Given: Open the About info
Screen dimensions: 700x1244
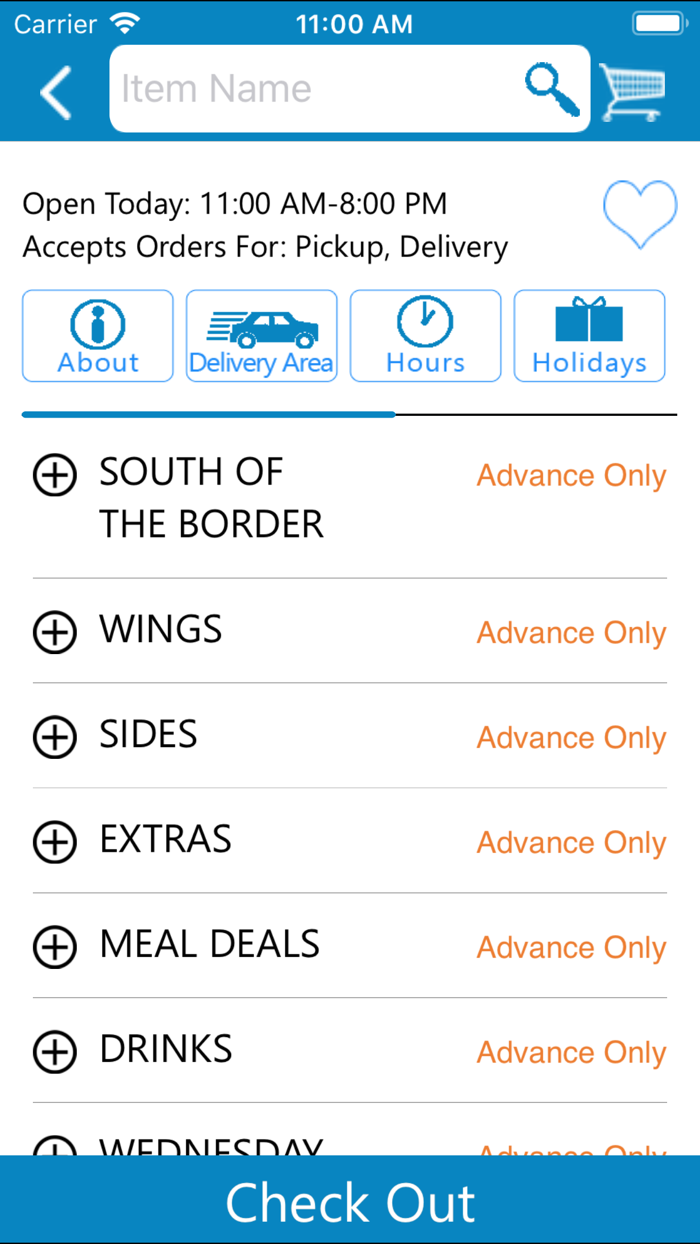Looking at the screenshot, I should coord(98,336).
